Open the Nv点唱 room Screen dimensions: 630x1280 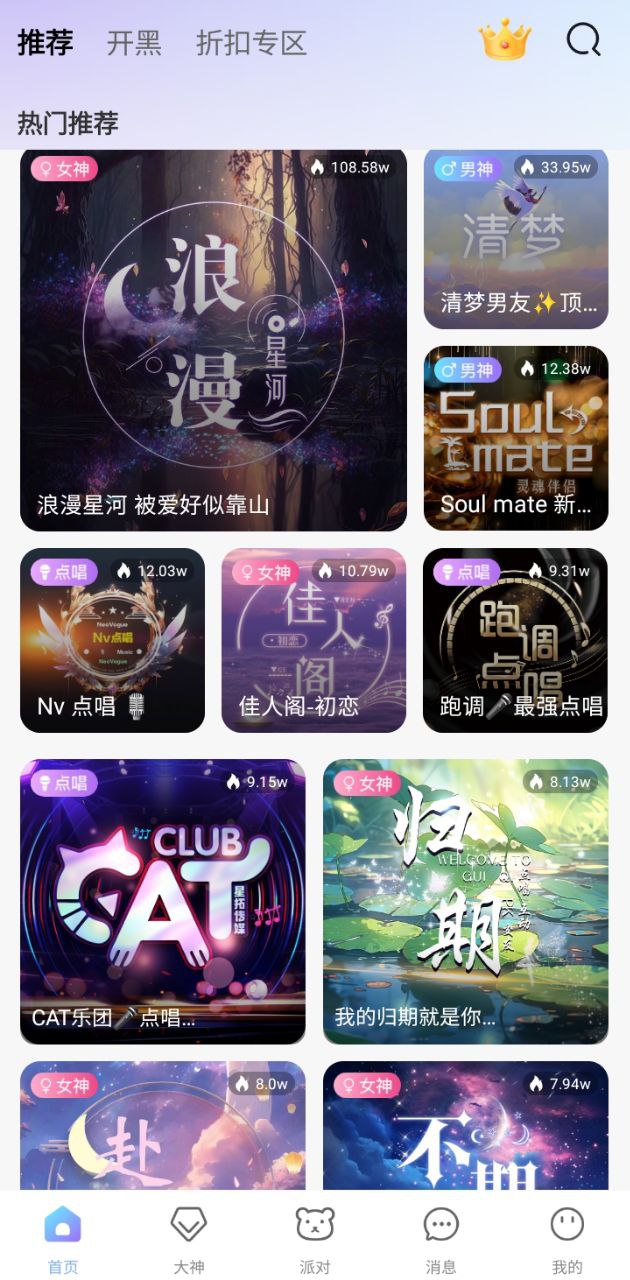click(112, 640)
